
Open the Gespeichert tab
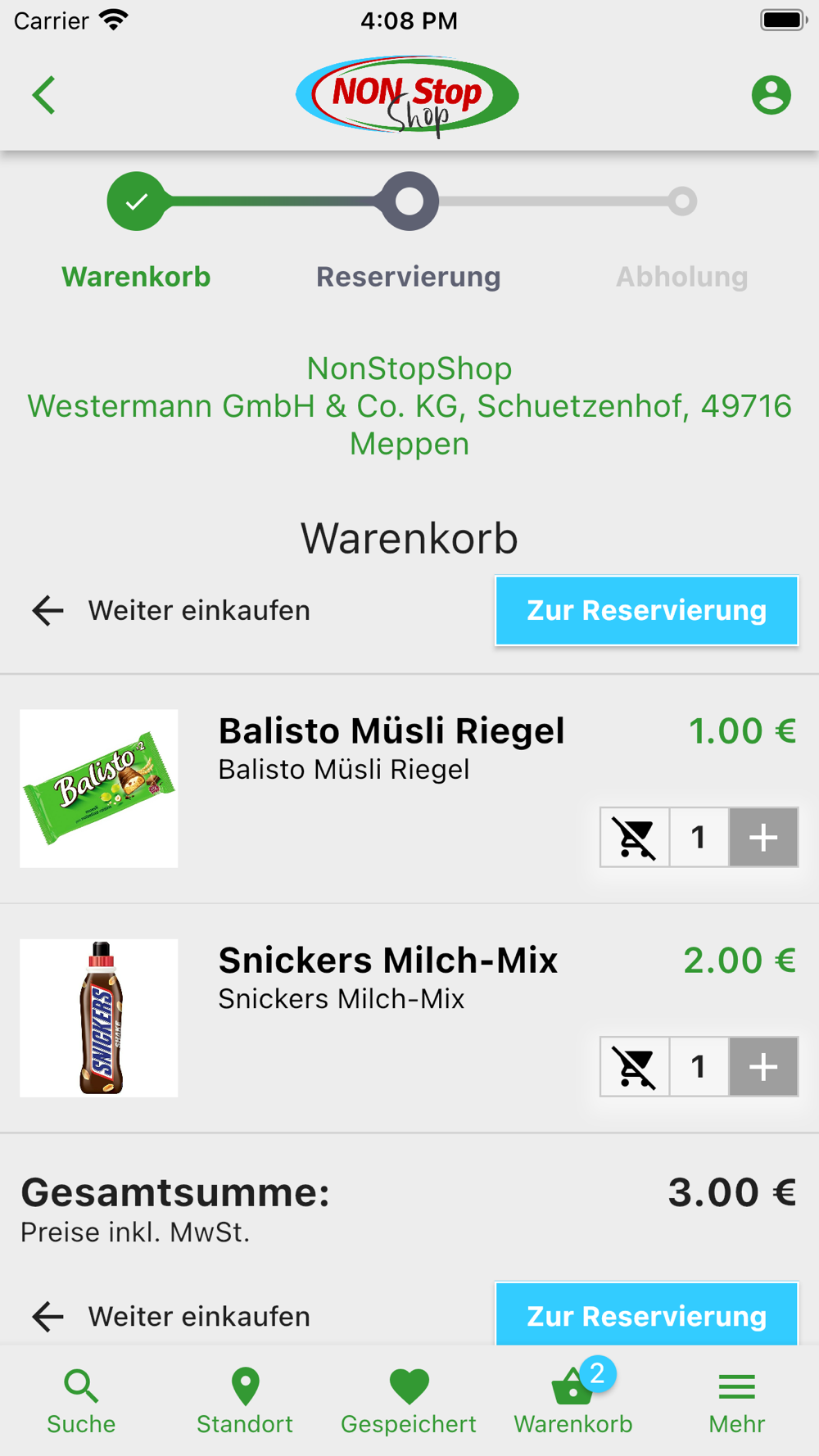tap(409, 1400)
